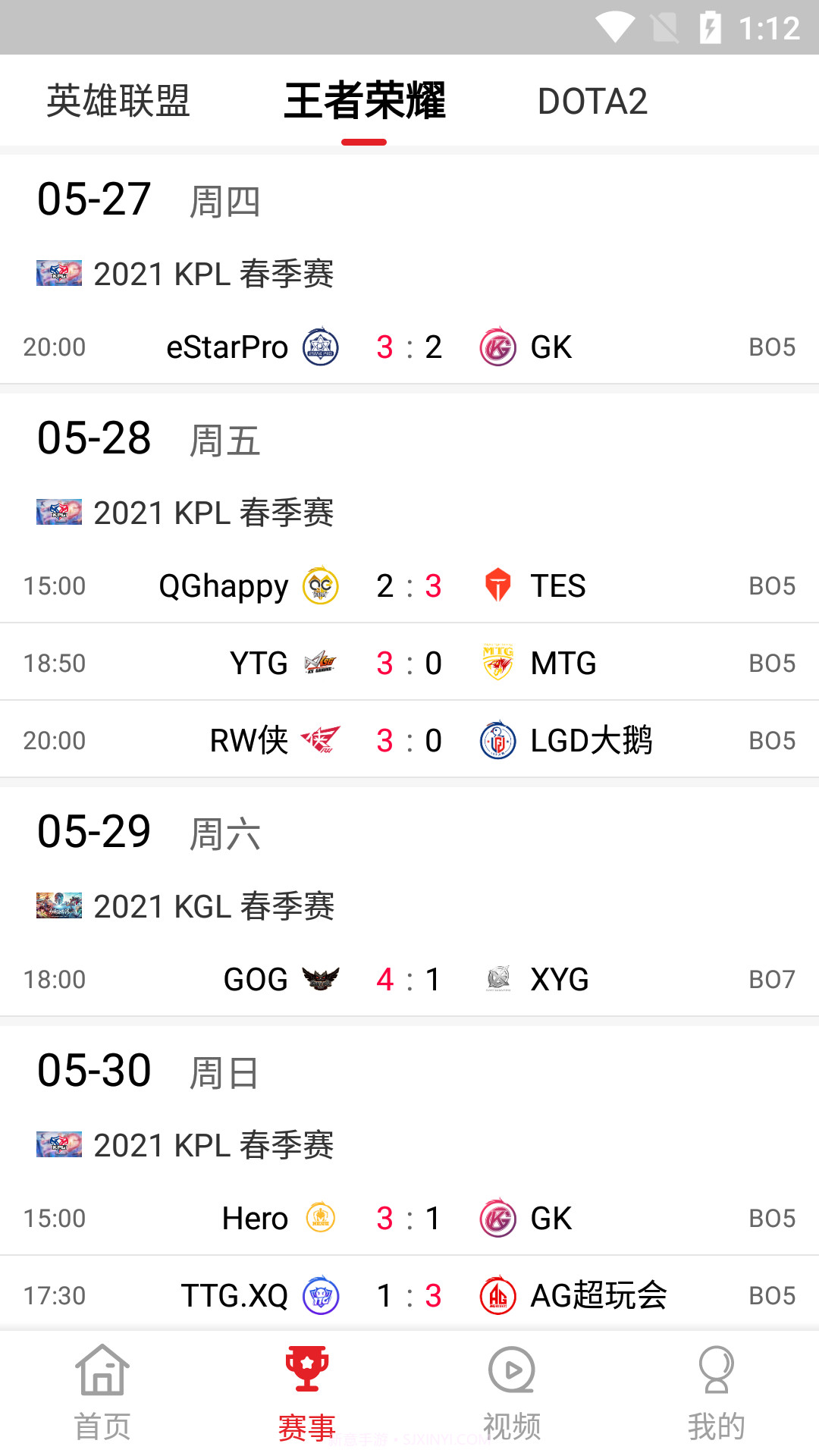Open the Hero vs GK match row
Screen dimensions: 819x1456
click(409, 1218)
